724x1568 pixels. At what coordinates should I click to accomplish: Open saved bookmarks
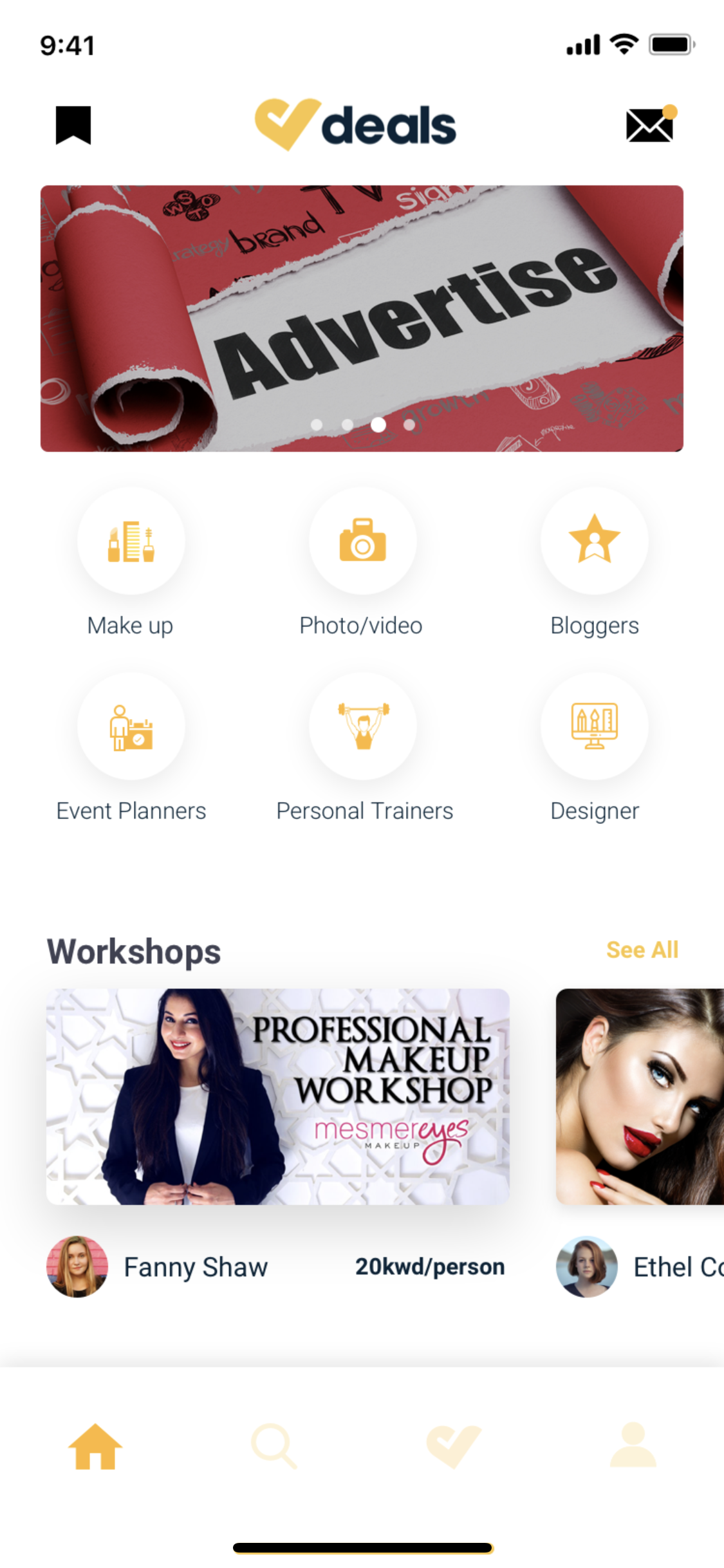click(x=73, y=125)
